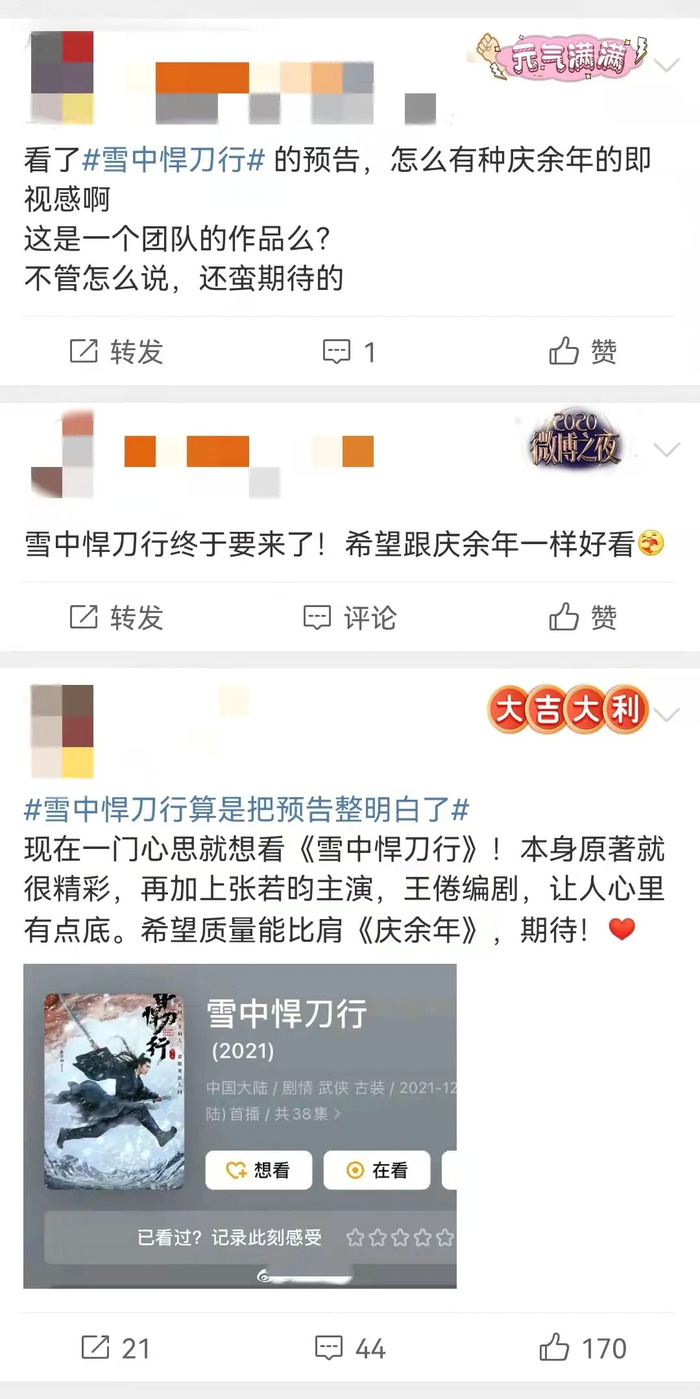This screenshot has height=1399, width=700.
Task: Like the post 雪中悍刀行终于要来了
Action: [583, 617]
